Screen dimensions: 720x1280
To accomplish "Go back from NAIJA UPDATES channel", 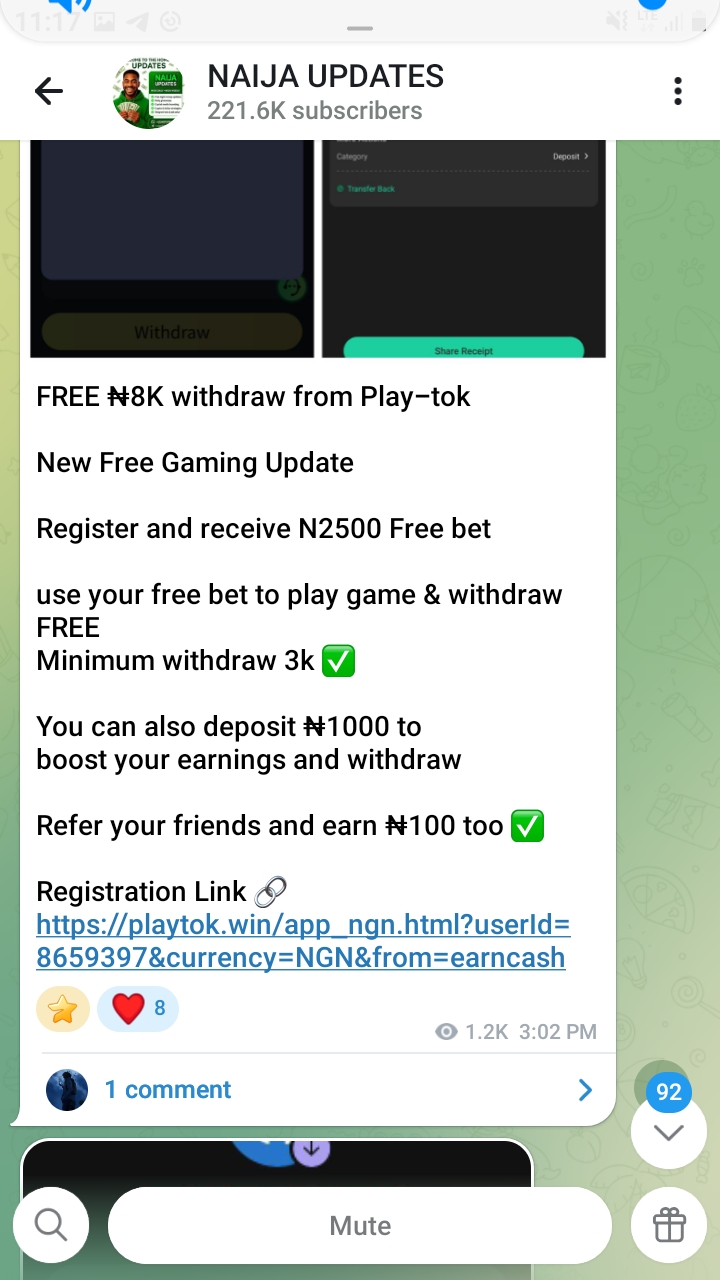I will tap(48, 92).
